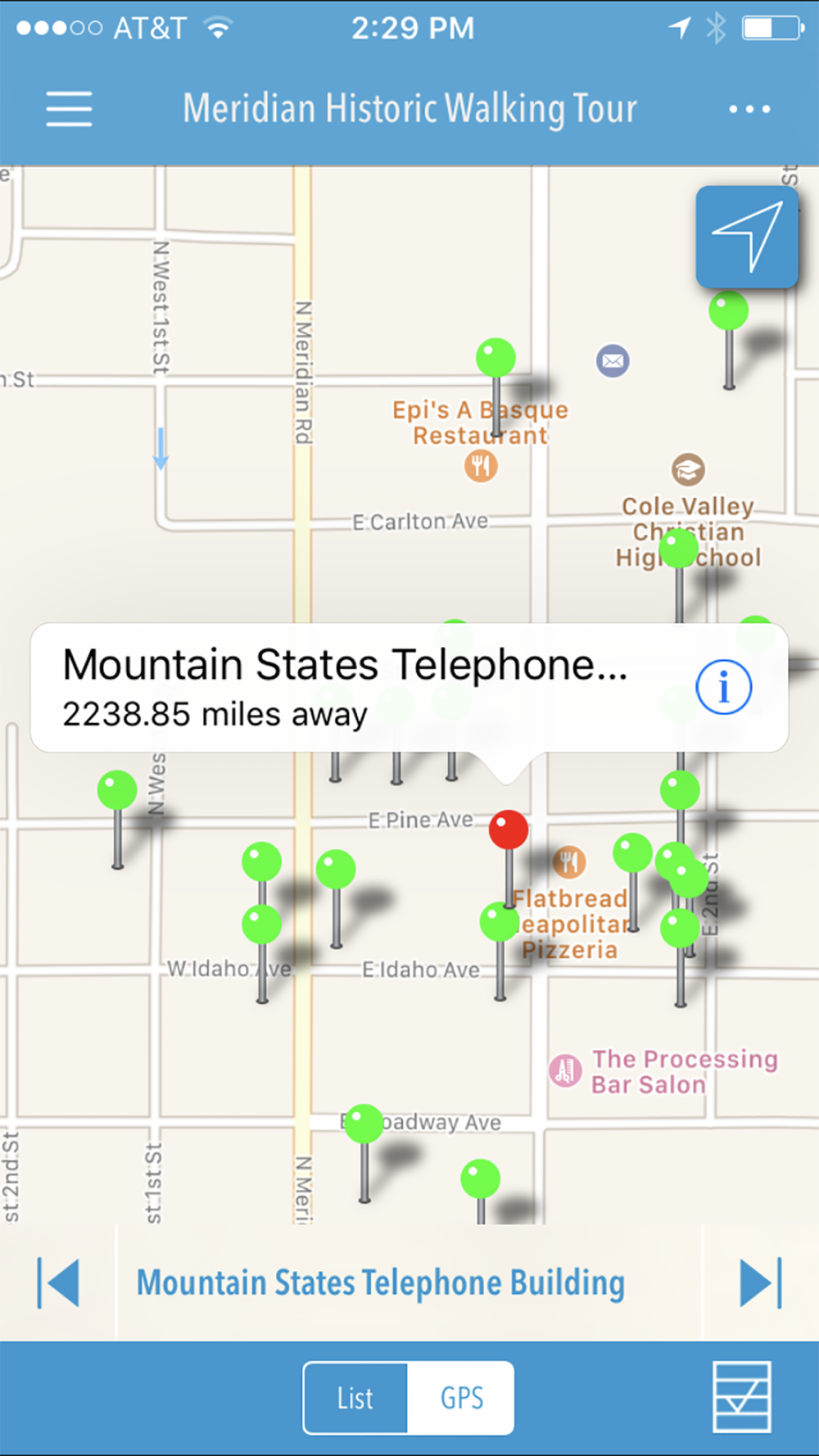The height and width of the screenshot is (1456, 819).
Task: Center map on my current location
Action: (747, 237)
